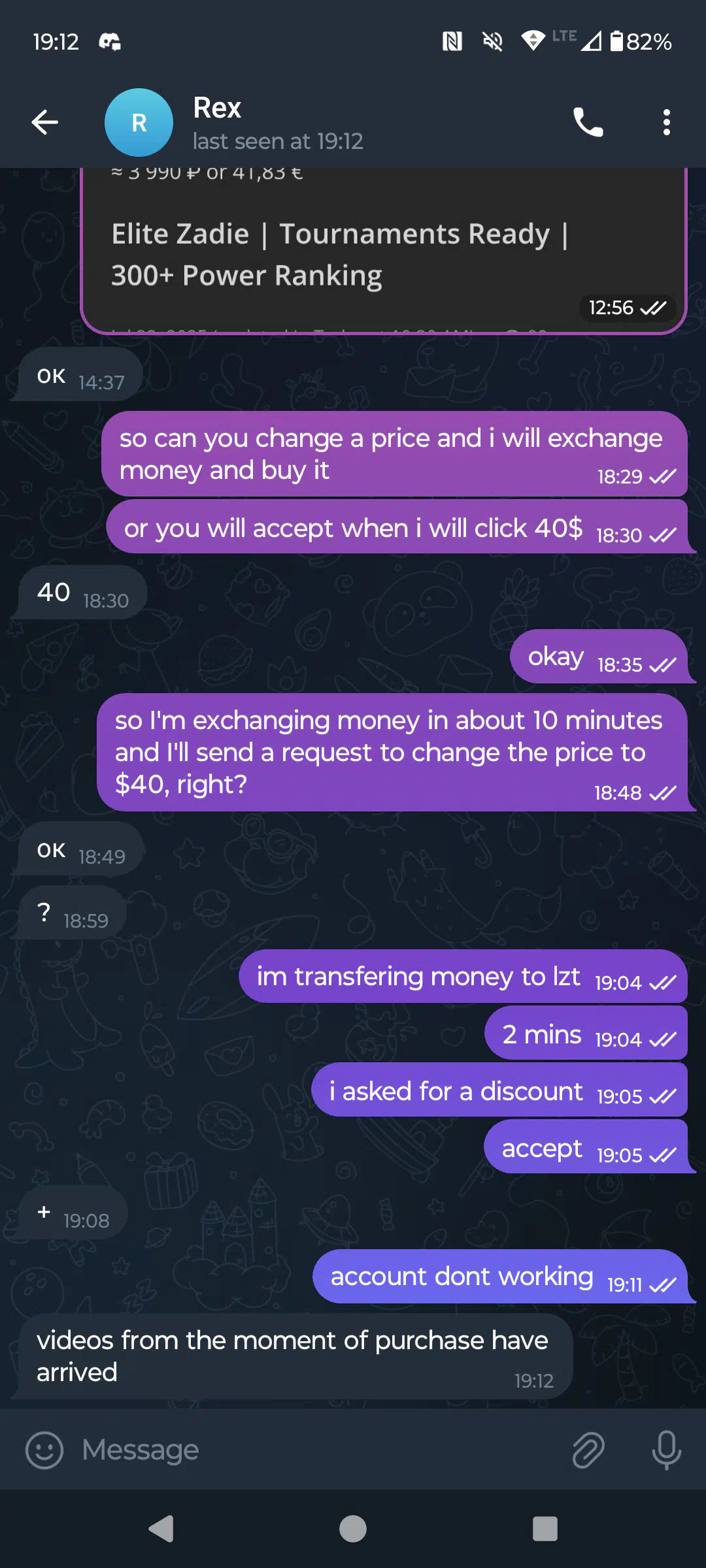Focus the Message text field
The image size is (706, 1568).
[314, 1450]
